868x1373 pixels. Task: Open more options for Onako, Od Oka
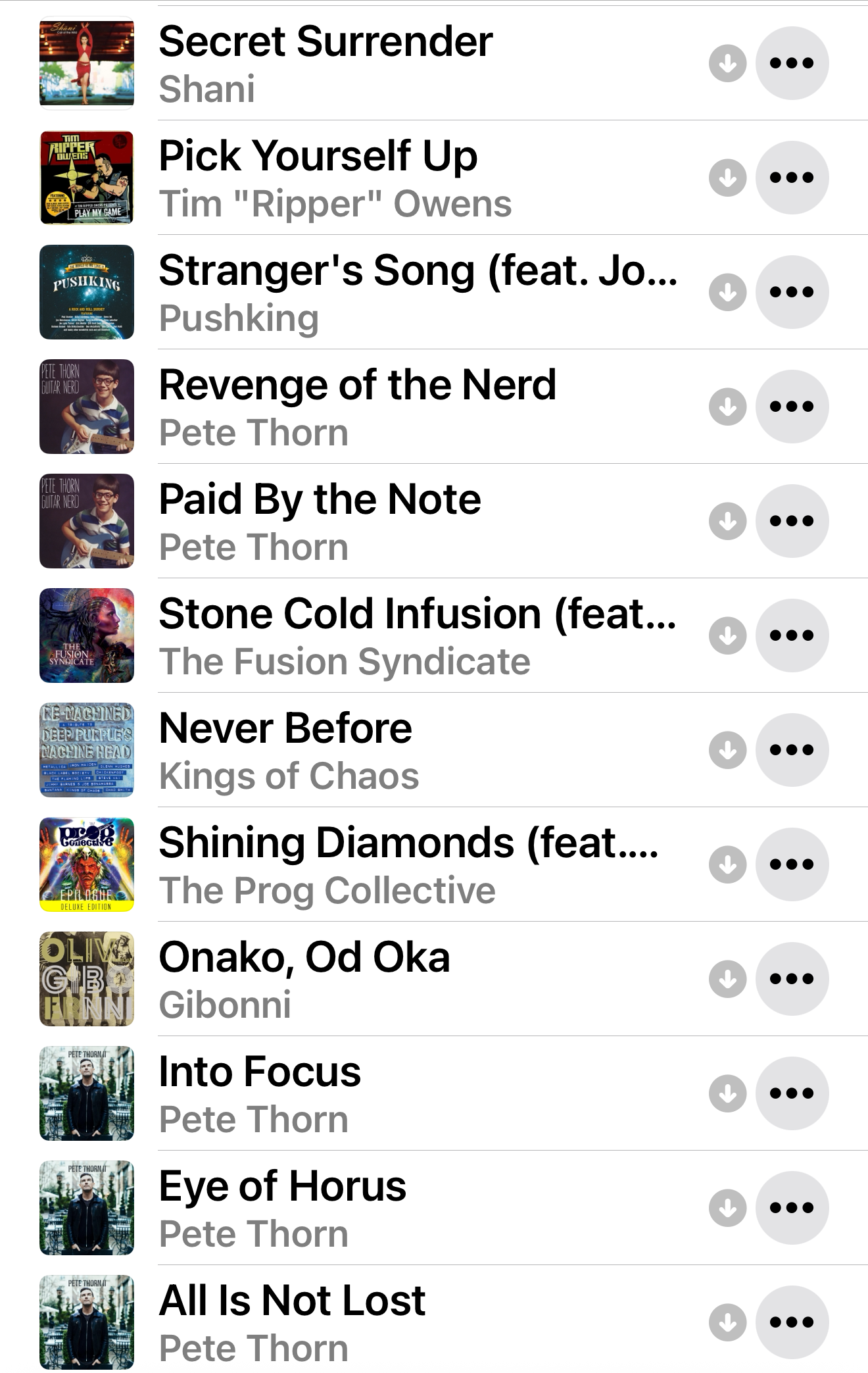(x=792, y=979)
